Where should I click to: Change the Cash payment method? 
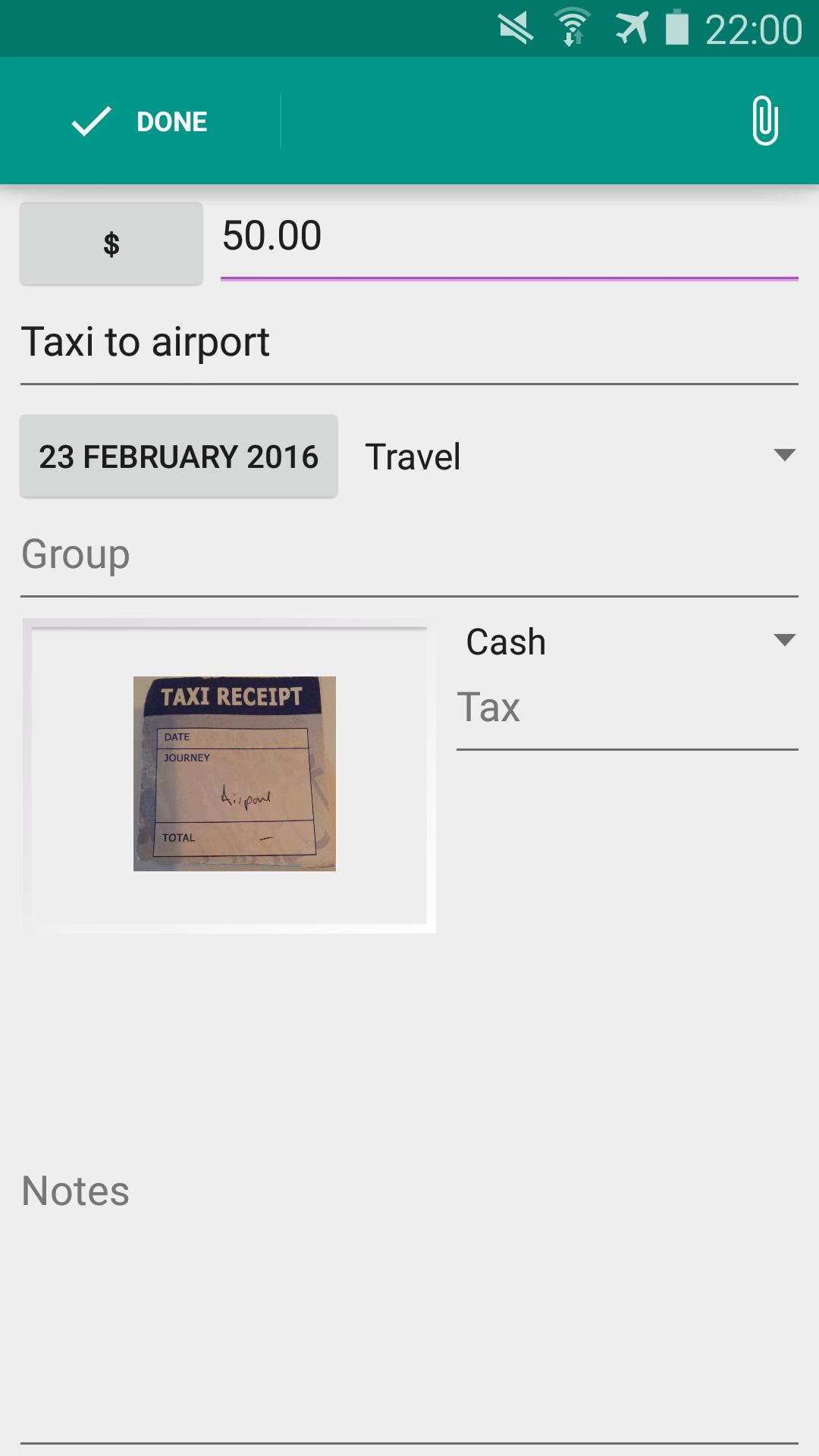click(x=629, y=642)
